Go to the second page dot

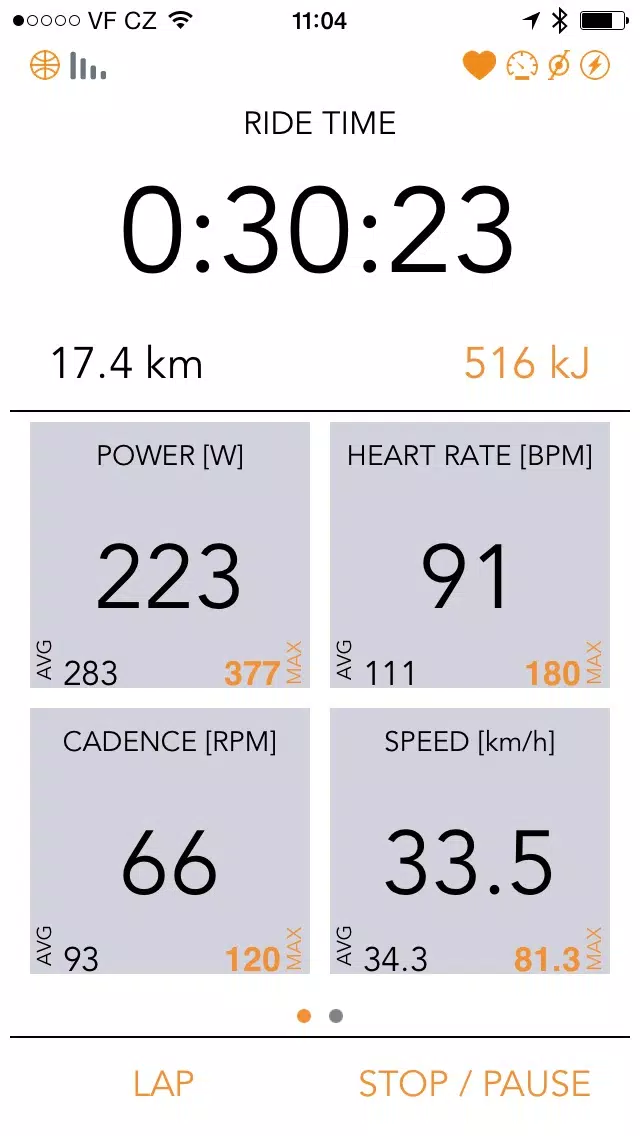click(x=336, y=1016)
